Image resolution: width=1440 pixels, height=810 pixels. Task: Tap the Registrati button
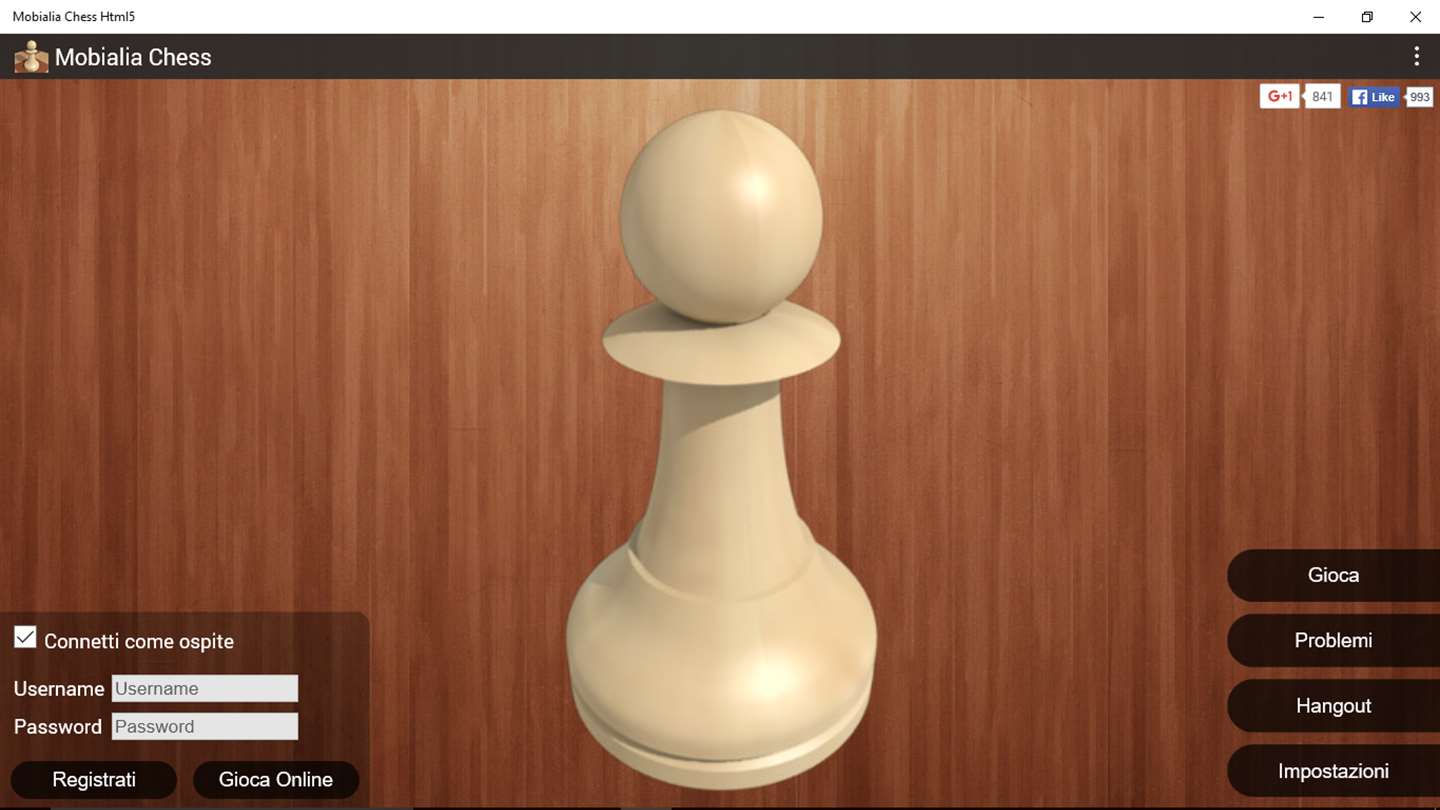coord(94,780)
